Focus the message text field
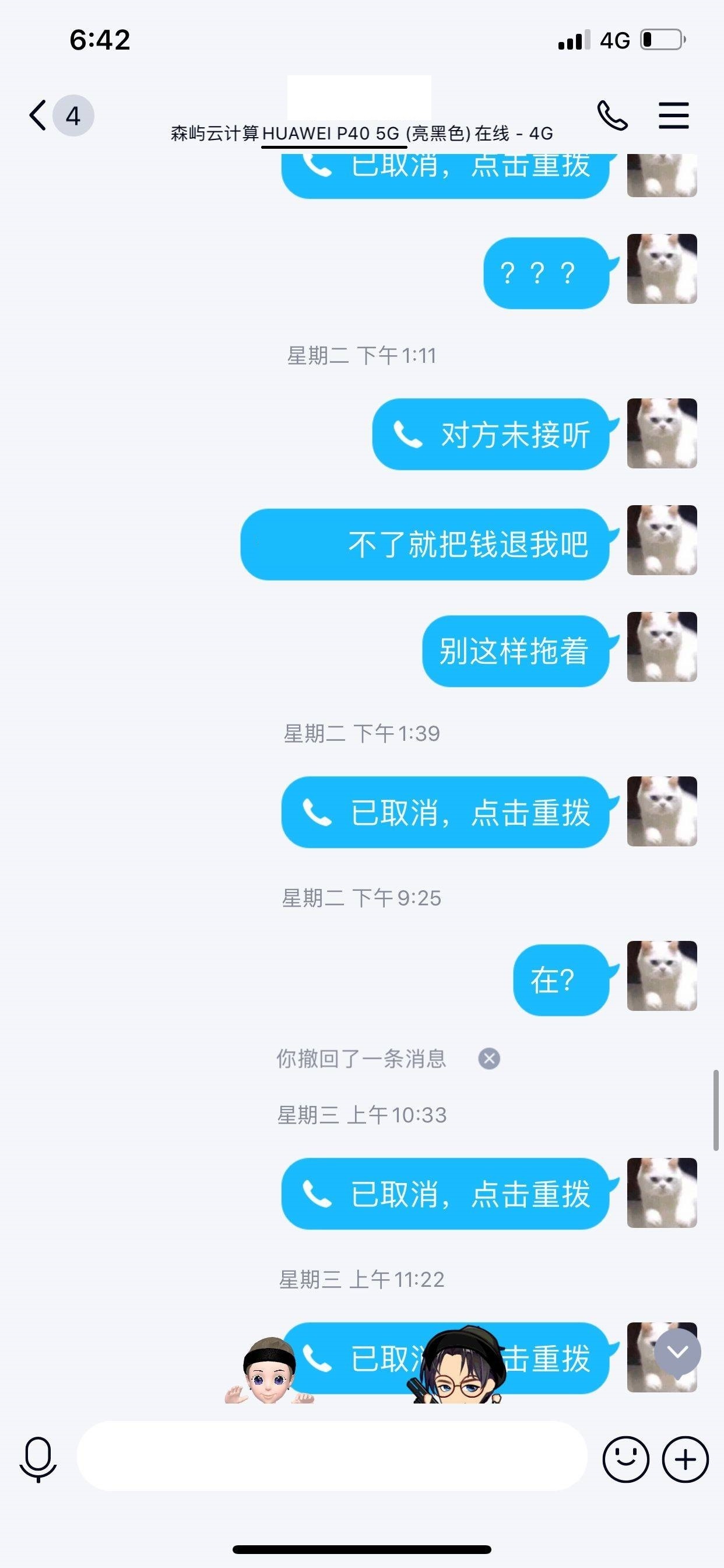This screenshot has height=1568, width=724. [x=332, y=1456]
